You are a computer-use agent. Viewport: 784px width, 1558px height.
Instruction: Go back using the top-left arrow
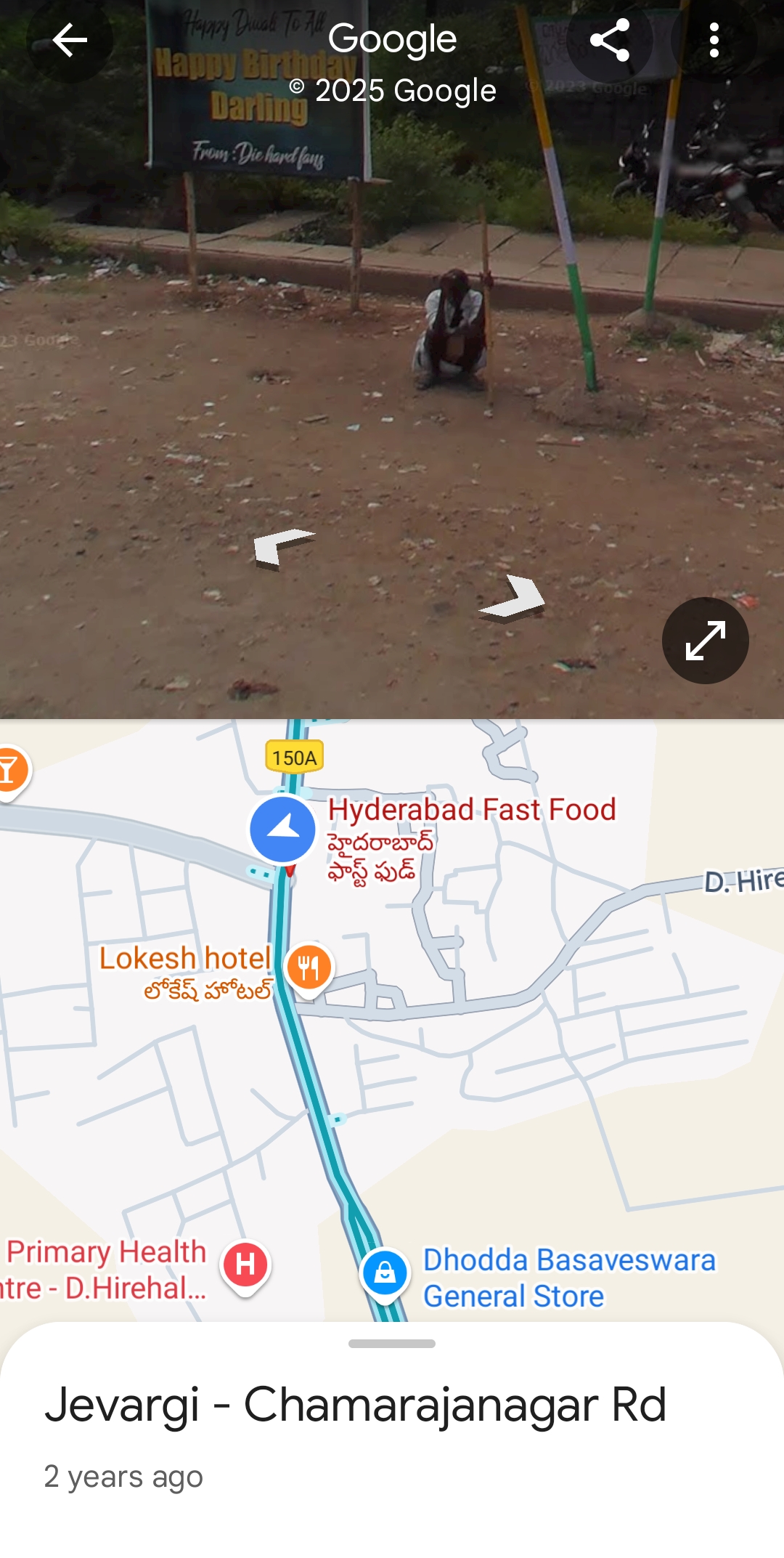point(70,40)
